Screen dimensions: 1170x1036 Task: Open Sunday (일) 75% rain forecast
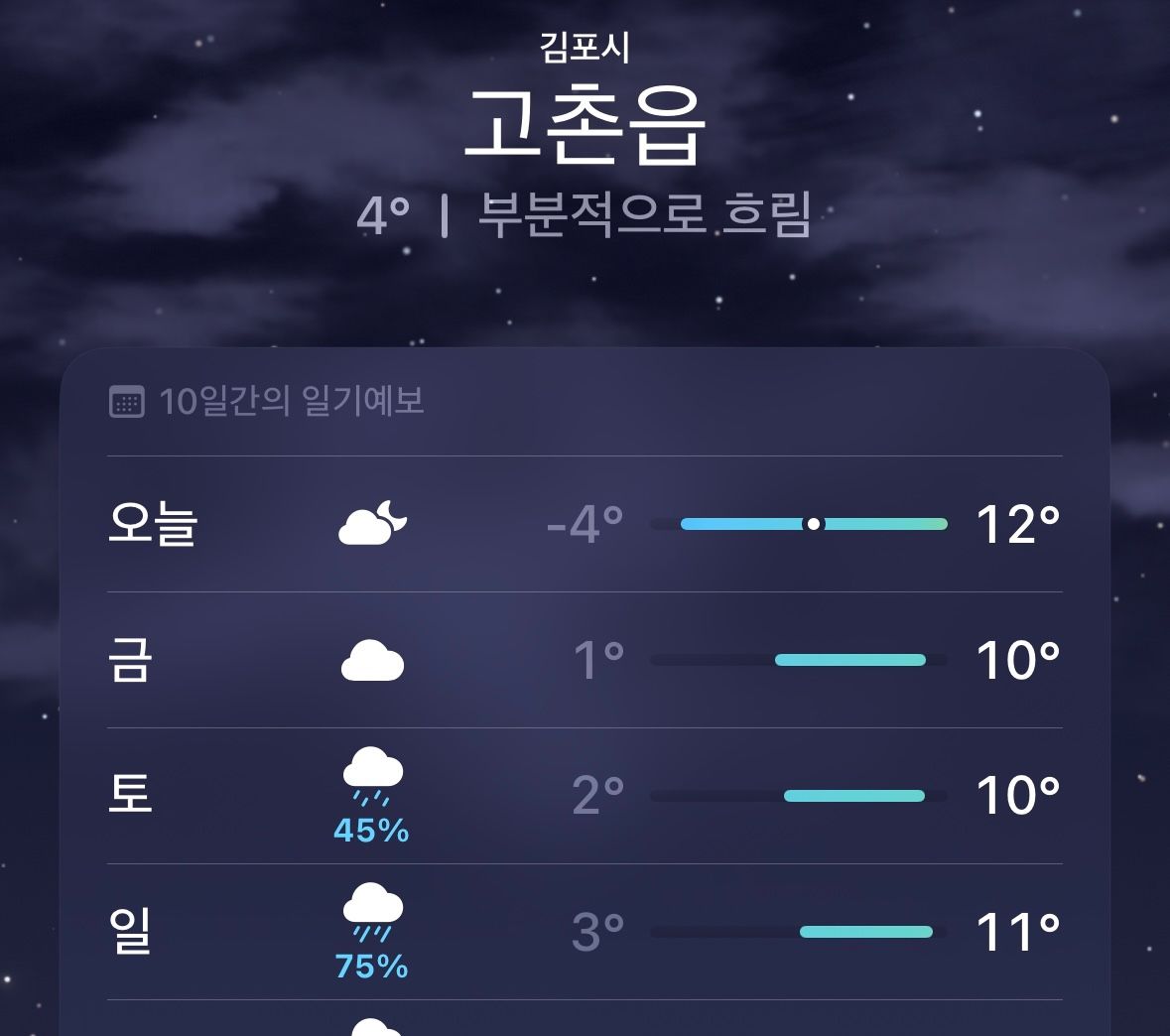[x=584, y=932]
